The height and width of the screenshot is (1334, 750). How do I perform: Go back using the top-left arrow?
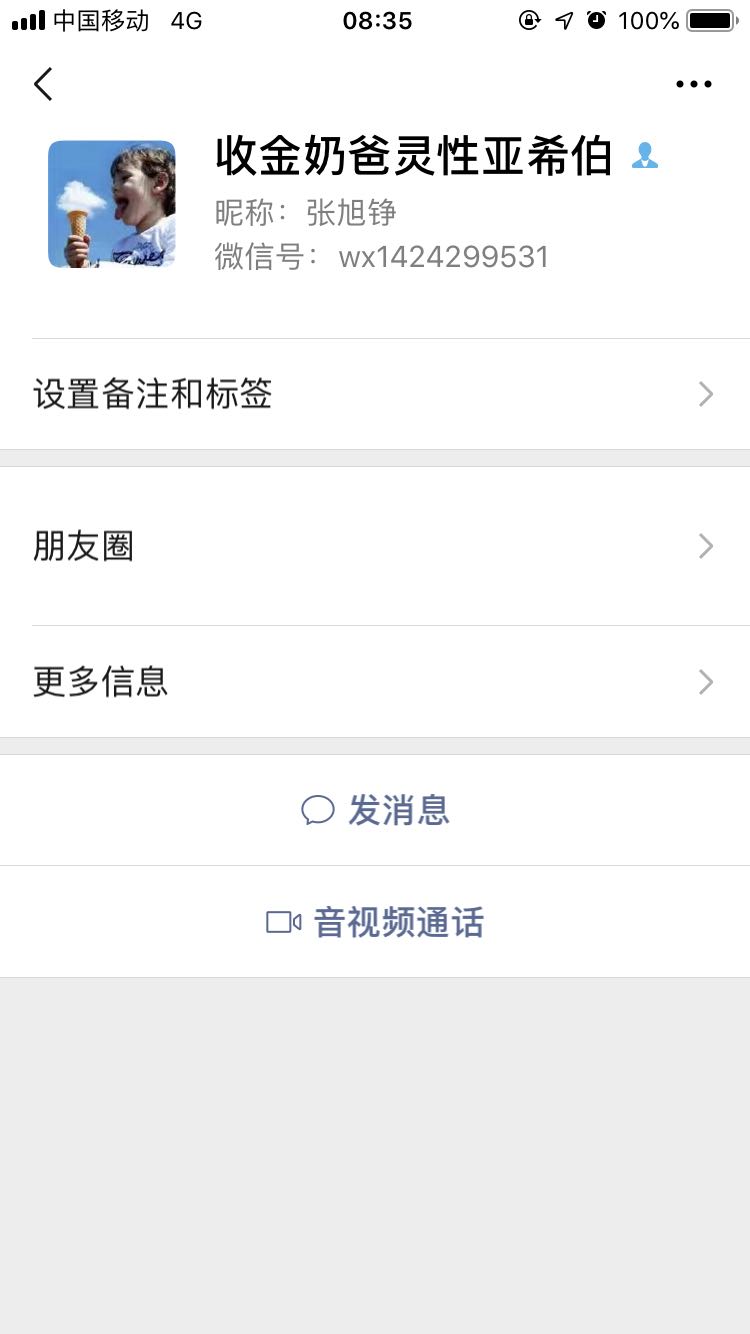tap(43, 84)
